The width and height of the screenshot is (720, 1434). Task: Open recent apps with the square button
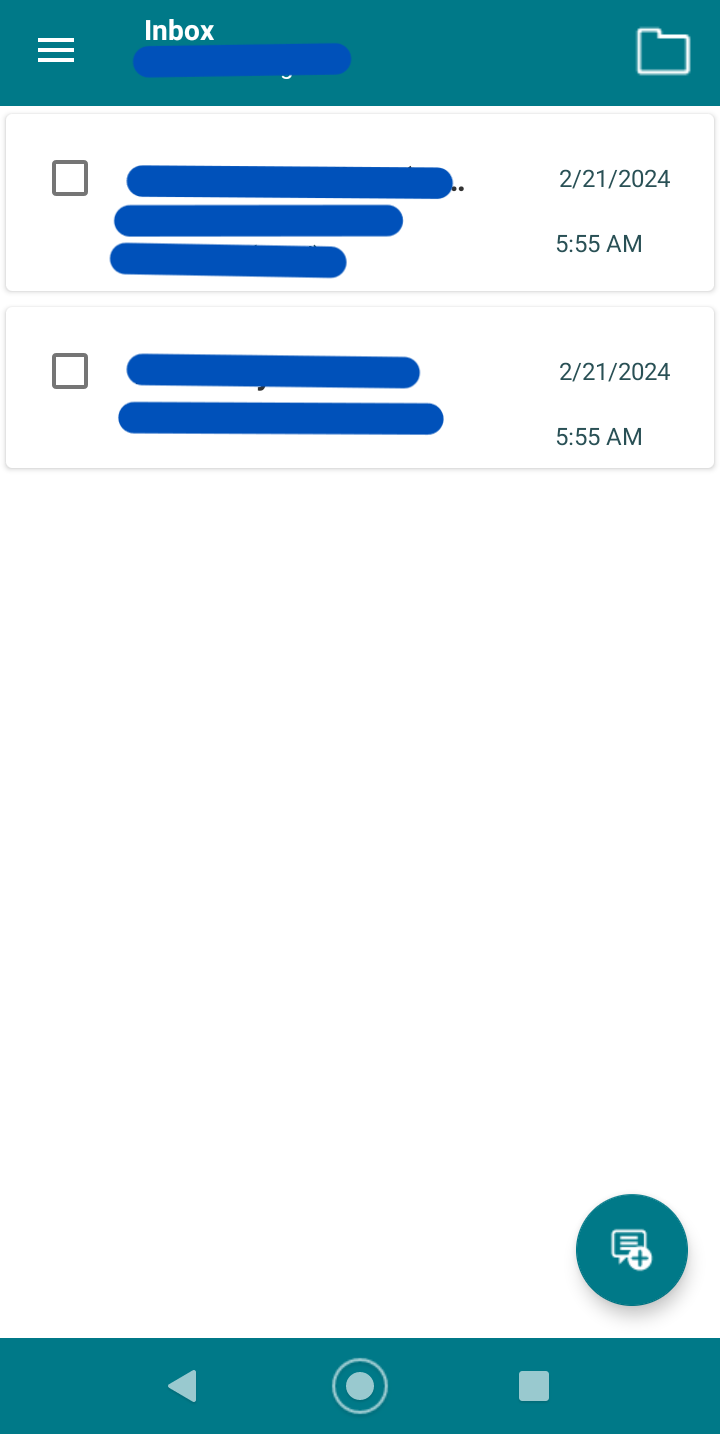[534, 1386]
